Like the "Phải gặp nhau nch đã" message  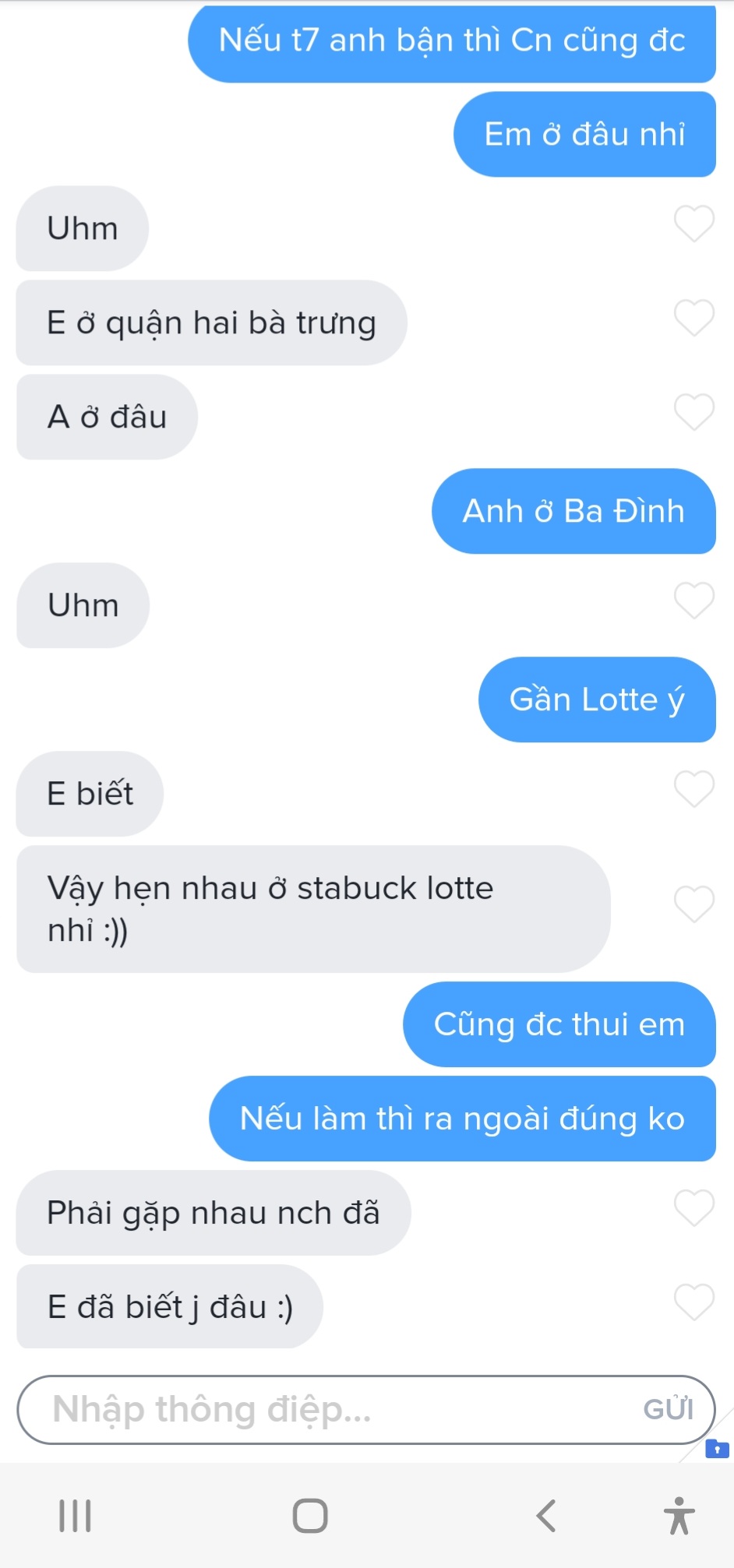(x=693, y=1209)
